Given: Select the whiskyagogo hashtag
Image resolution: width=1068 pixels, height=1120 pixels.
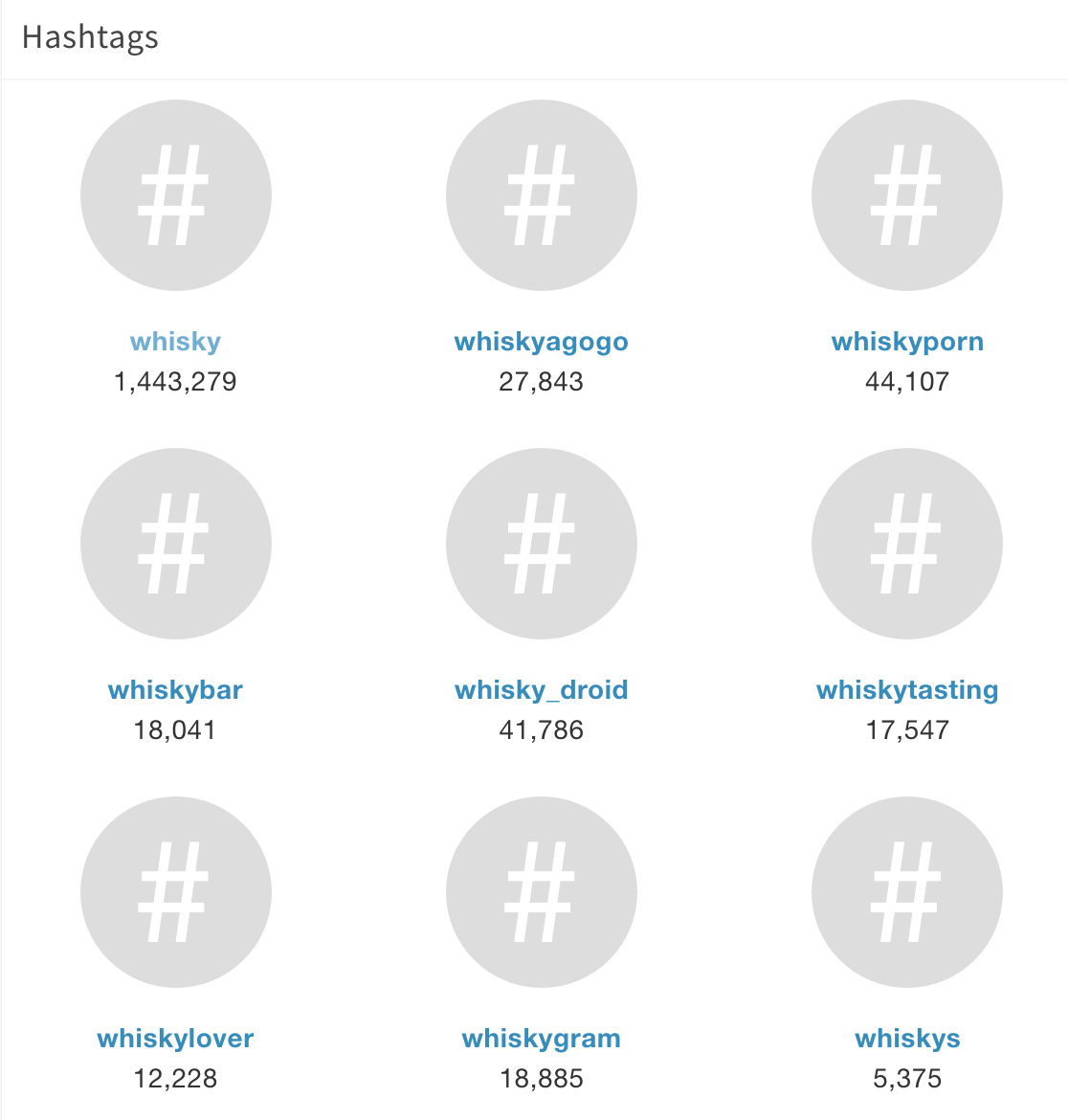Looking at the screenshot, I should pos(541,342).
